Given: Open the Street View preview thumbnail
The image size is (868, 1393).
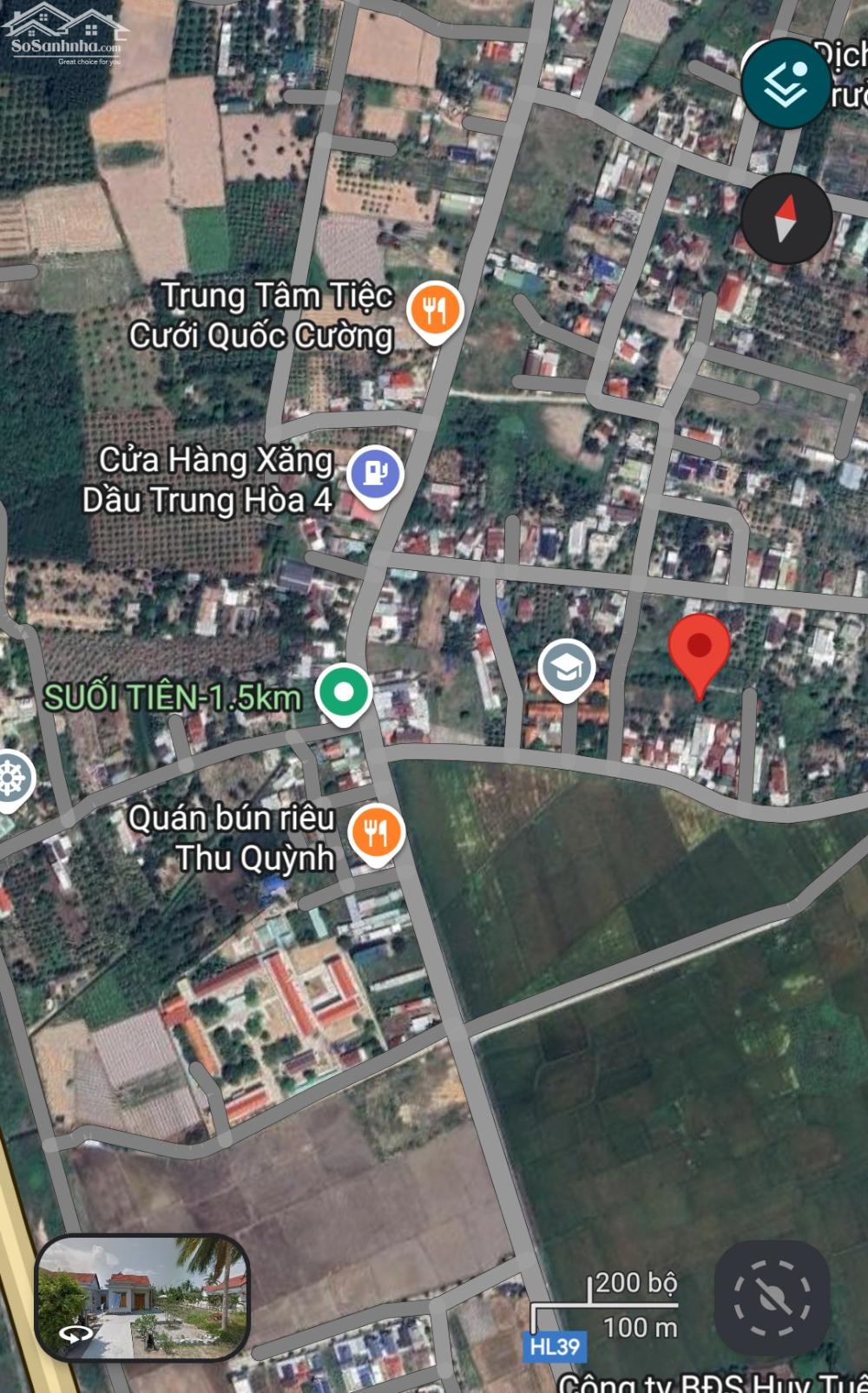Looking at the screenshot, I should pos(141,1297).
